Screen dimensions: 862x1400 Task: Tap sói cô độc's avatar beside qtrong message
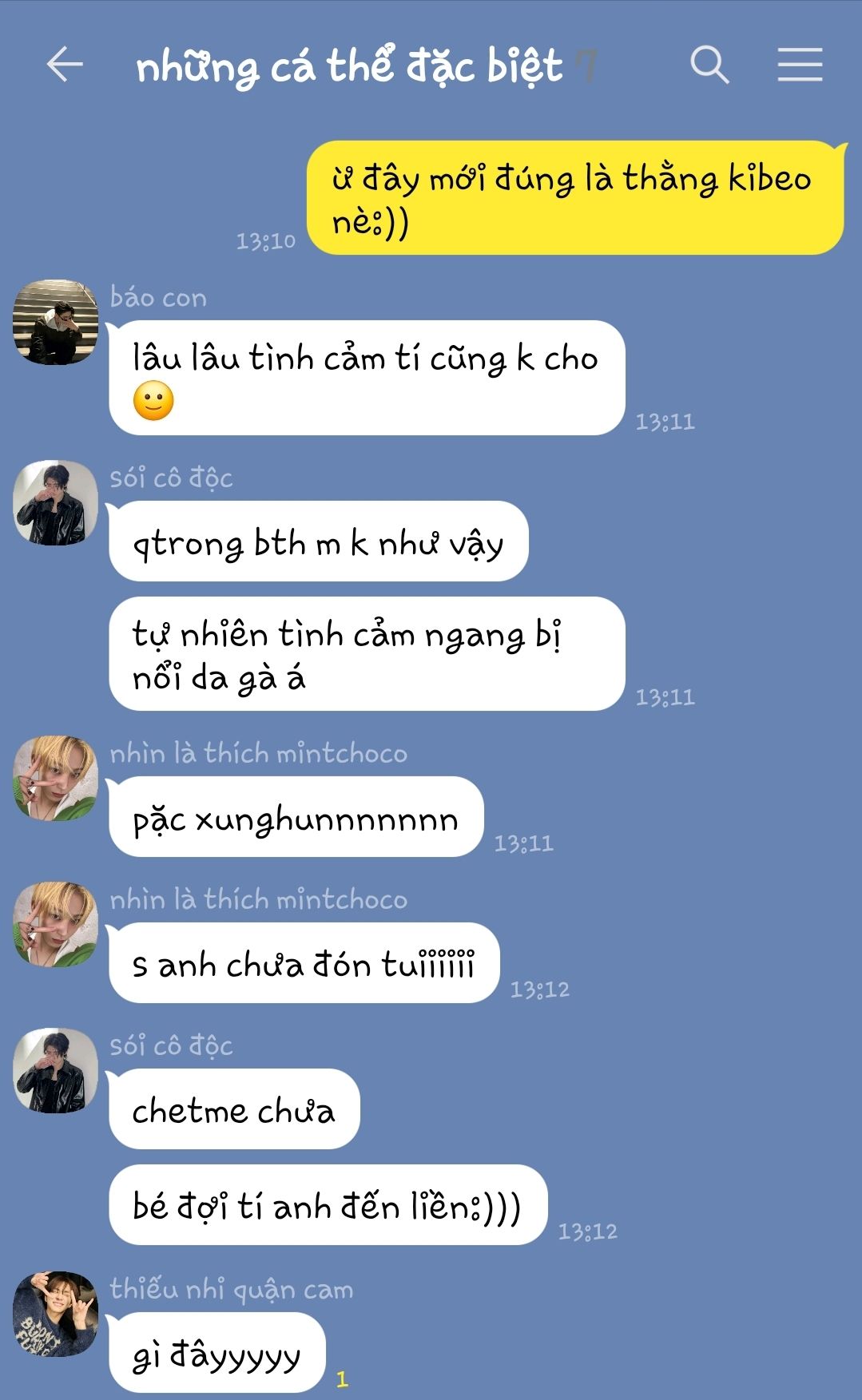55,503
